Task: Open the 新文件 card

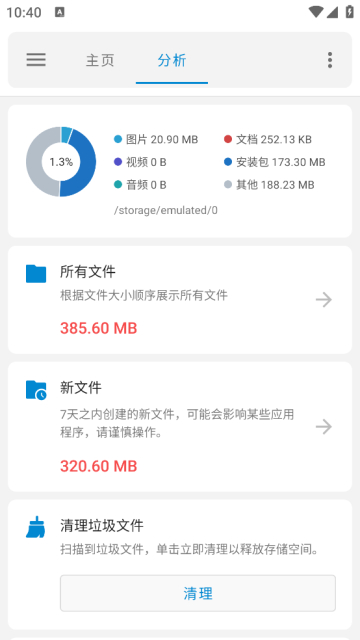Action: click(x=180, y=427)
